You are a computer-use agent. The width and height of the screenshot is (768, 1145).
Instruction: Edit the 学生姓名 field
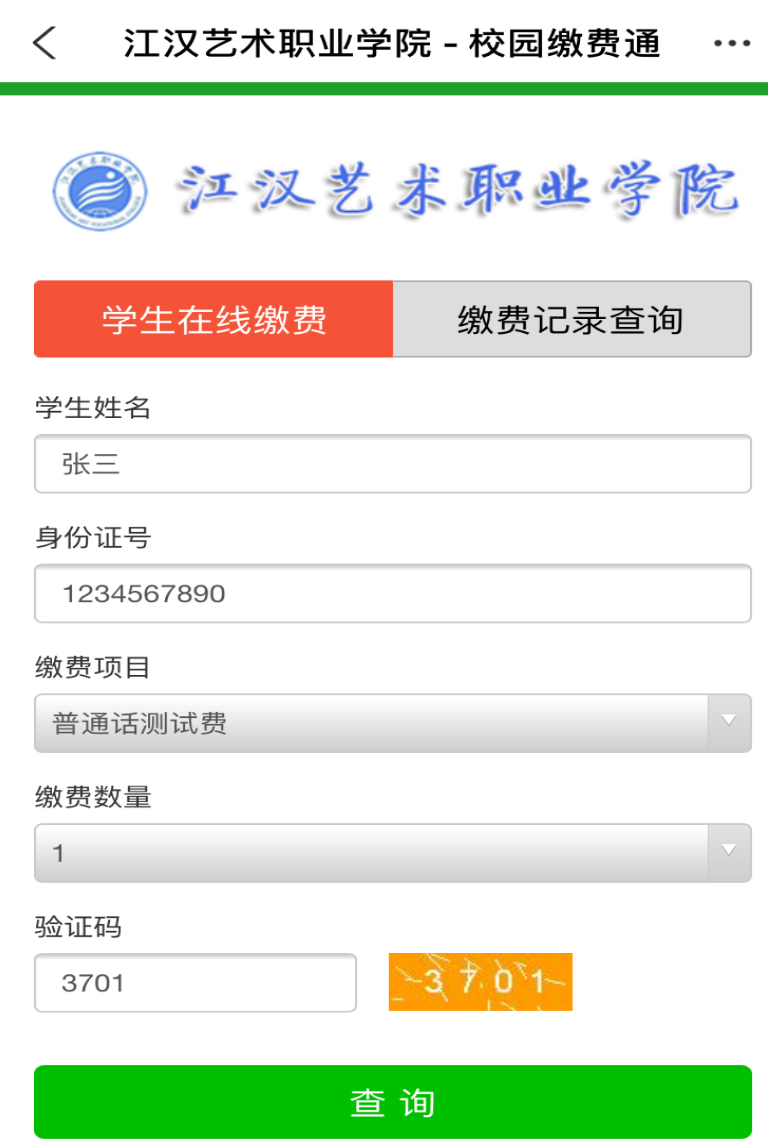(x=392, y=464)
